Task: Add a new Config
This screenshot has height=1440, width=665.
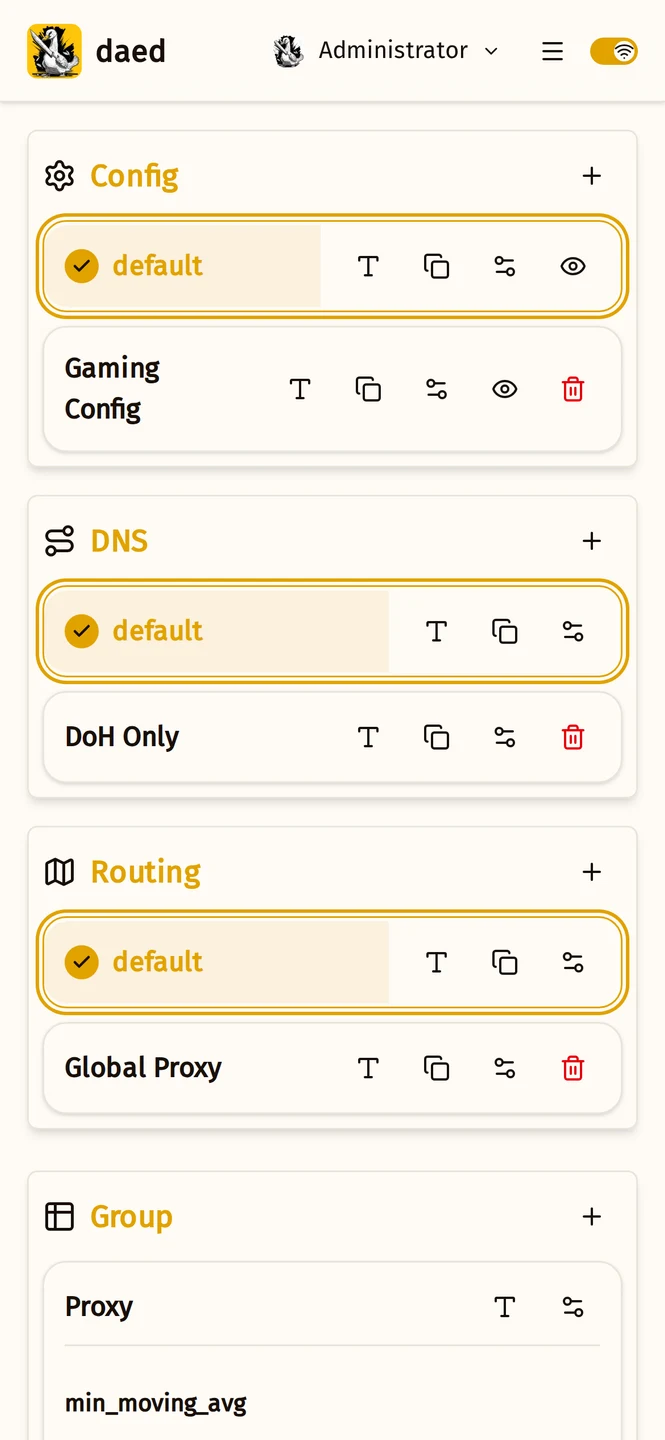Action: (x=592, y=176)
